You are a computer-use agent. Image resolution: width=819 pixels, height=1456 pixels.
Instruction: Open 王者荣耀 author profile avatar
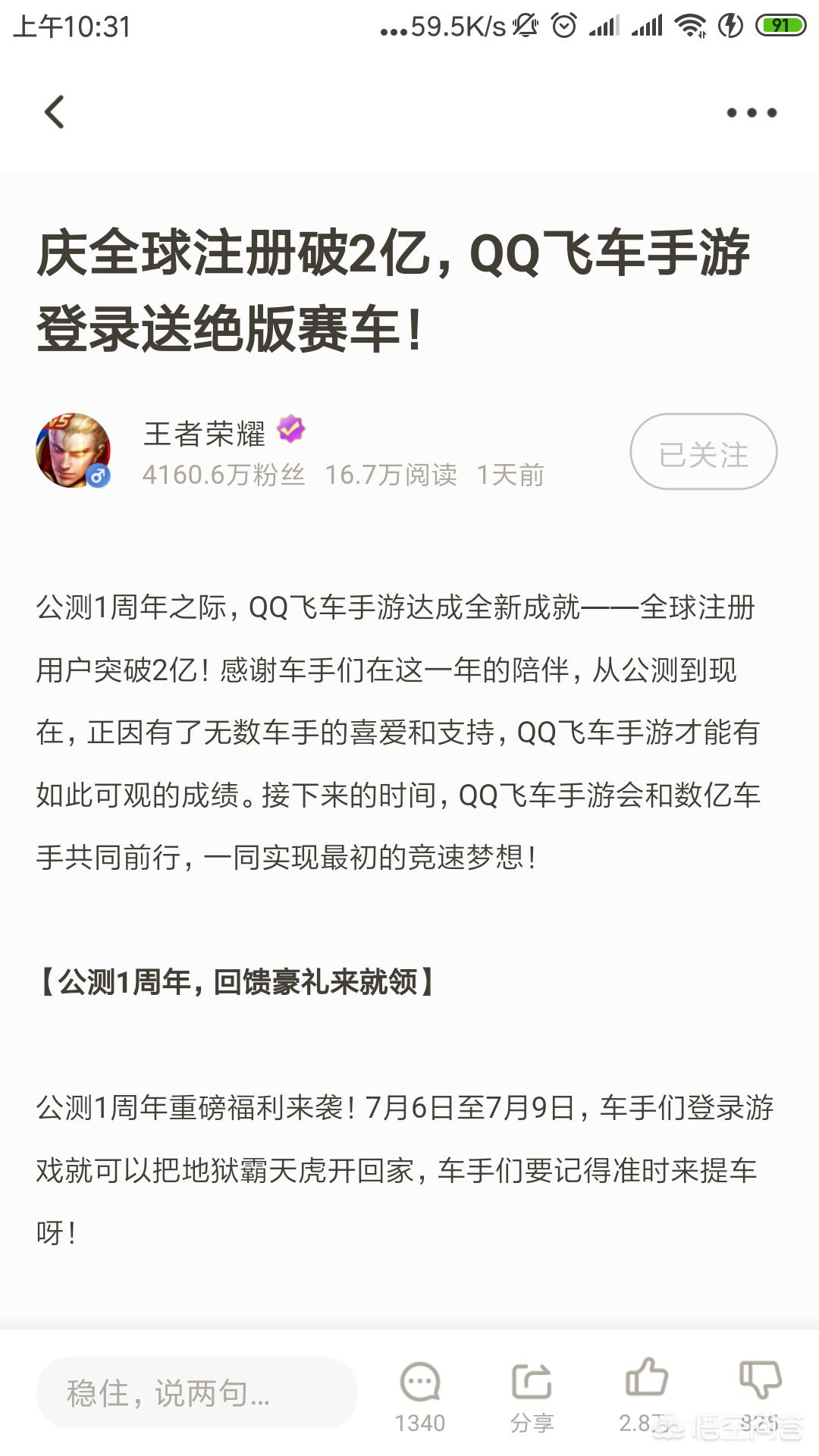tap(74, 450)
